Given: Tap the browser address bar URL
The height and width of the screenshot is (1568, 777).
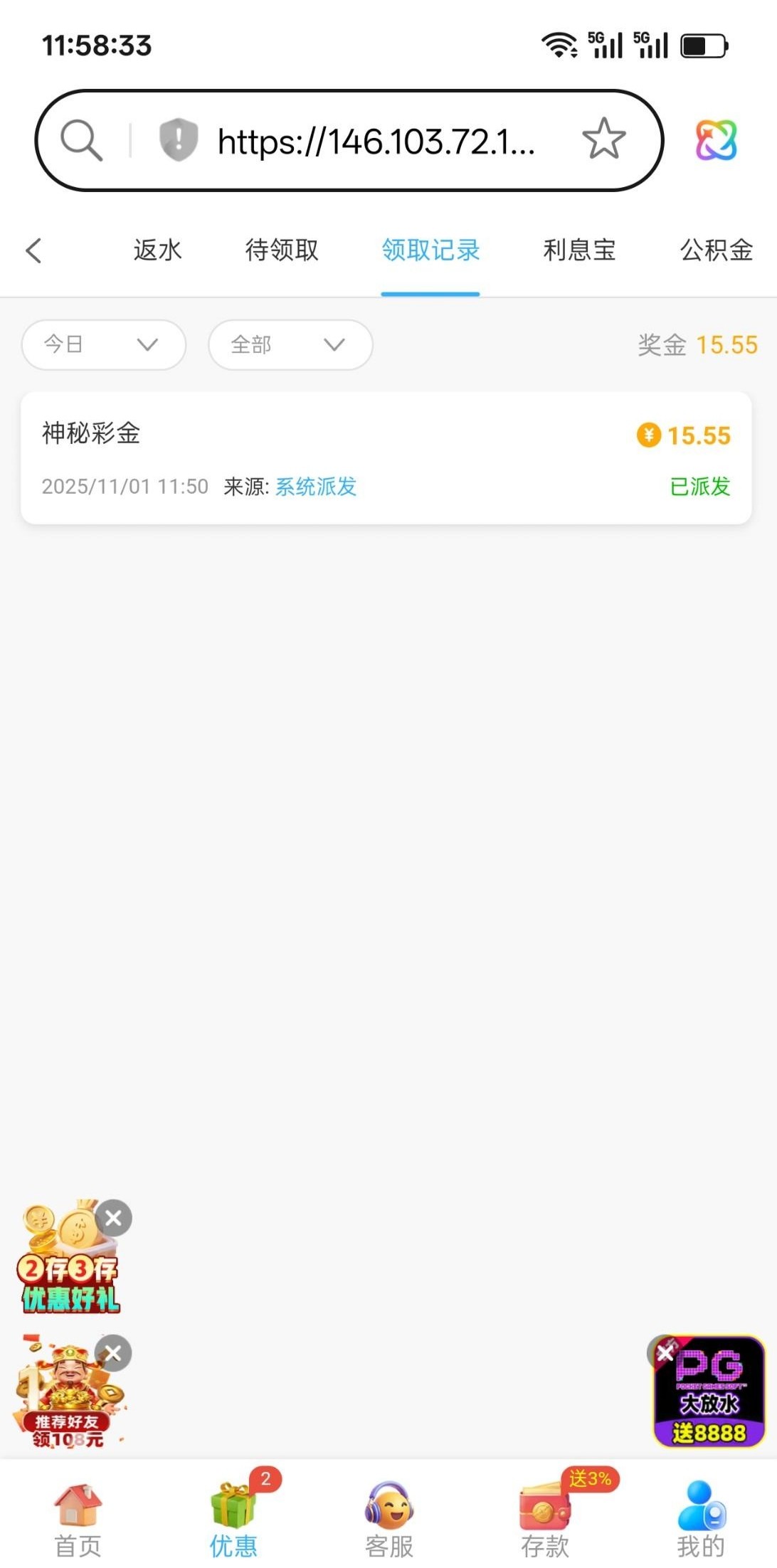Looking at the screenshot, I should point(376,141).
